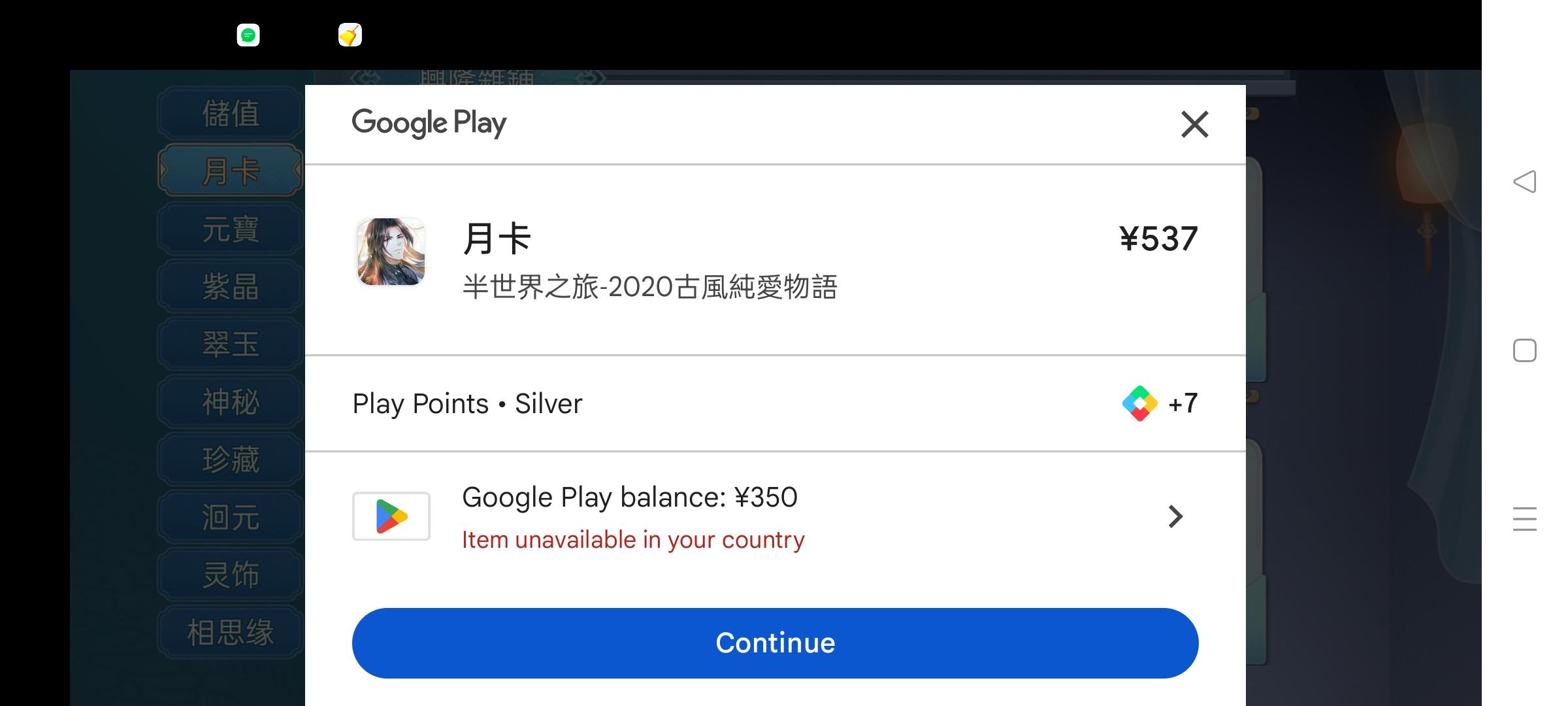Switch to the 灵饰 tab
This screenshot has width=1568, height=706.
[x=230, y=575]
